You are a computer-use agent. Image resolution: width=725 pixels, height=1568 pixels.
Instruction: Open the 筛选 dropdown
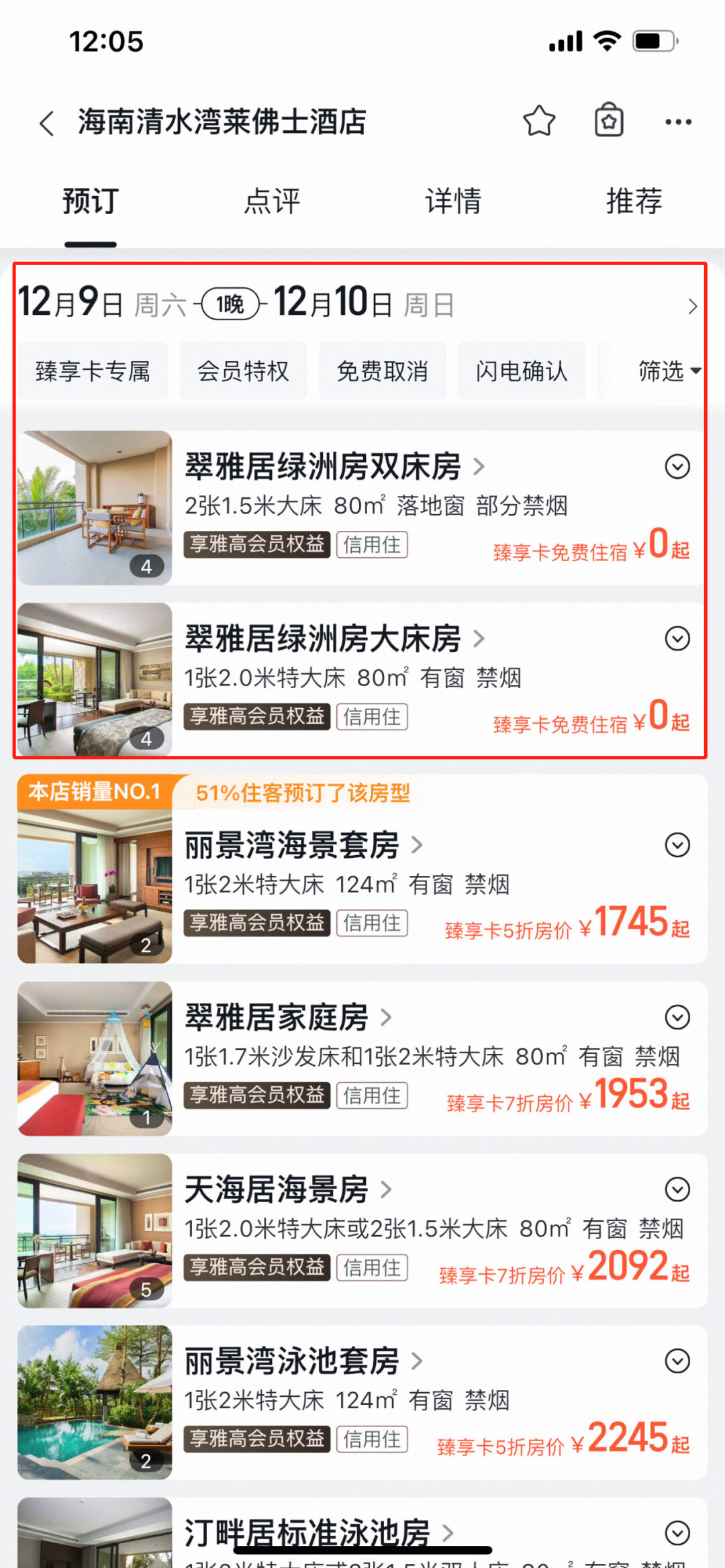[669, 371]
